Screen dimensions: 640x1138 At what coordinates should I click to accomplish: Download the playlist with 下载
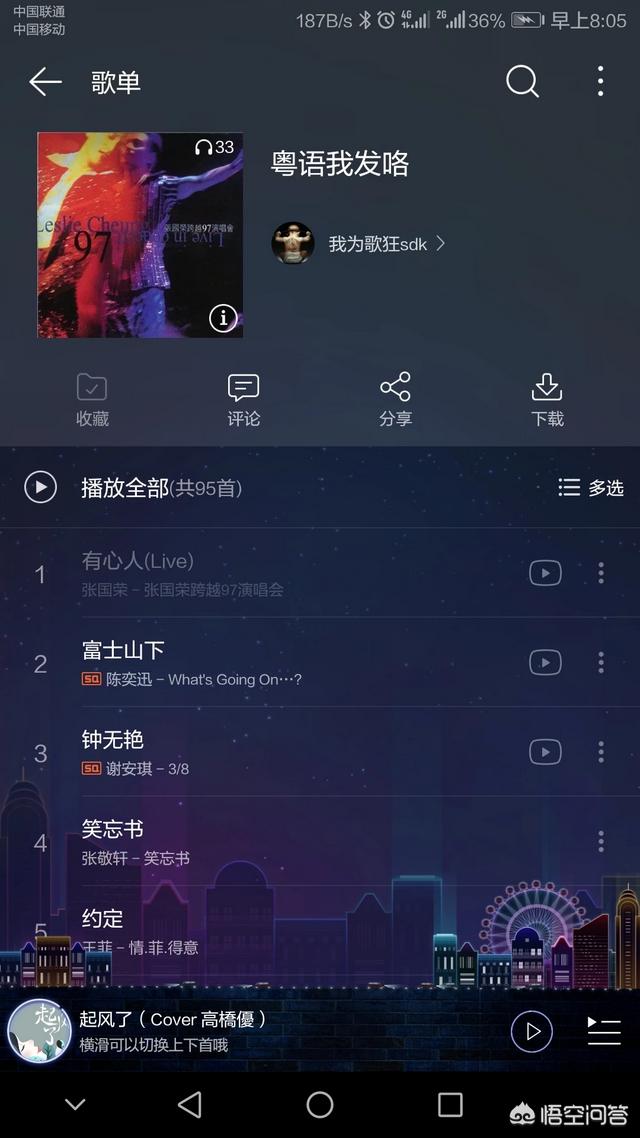coord(547,400)
